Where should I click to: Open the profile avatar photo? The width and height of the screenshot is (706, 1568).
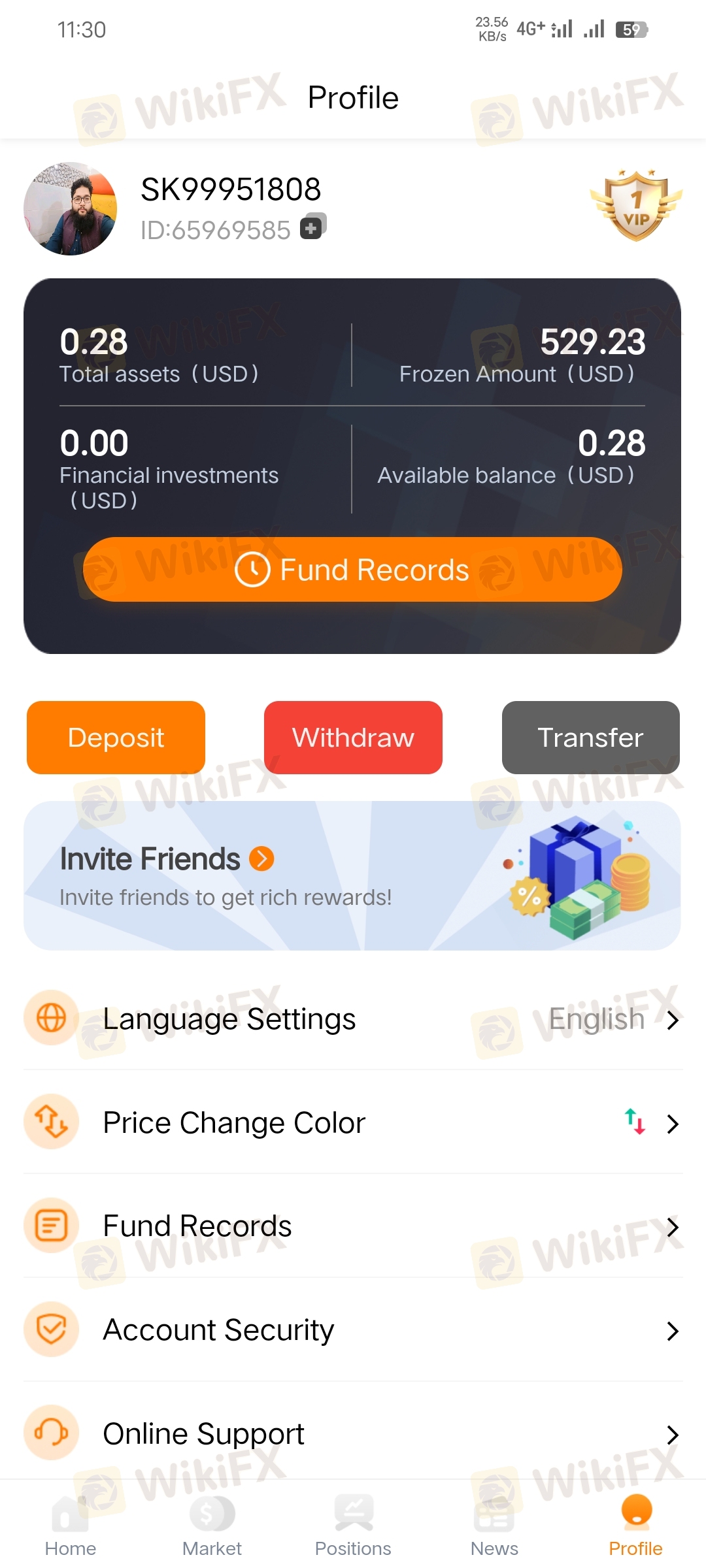tap(71, 208)
